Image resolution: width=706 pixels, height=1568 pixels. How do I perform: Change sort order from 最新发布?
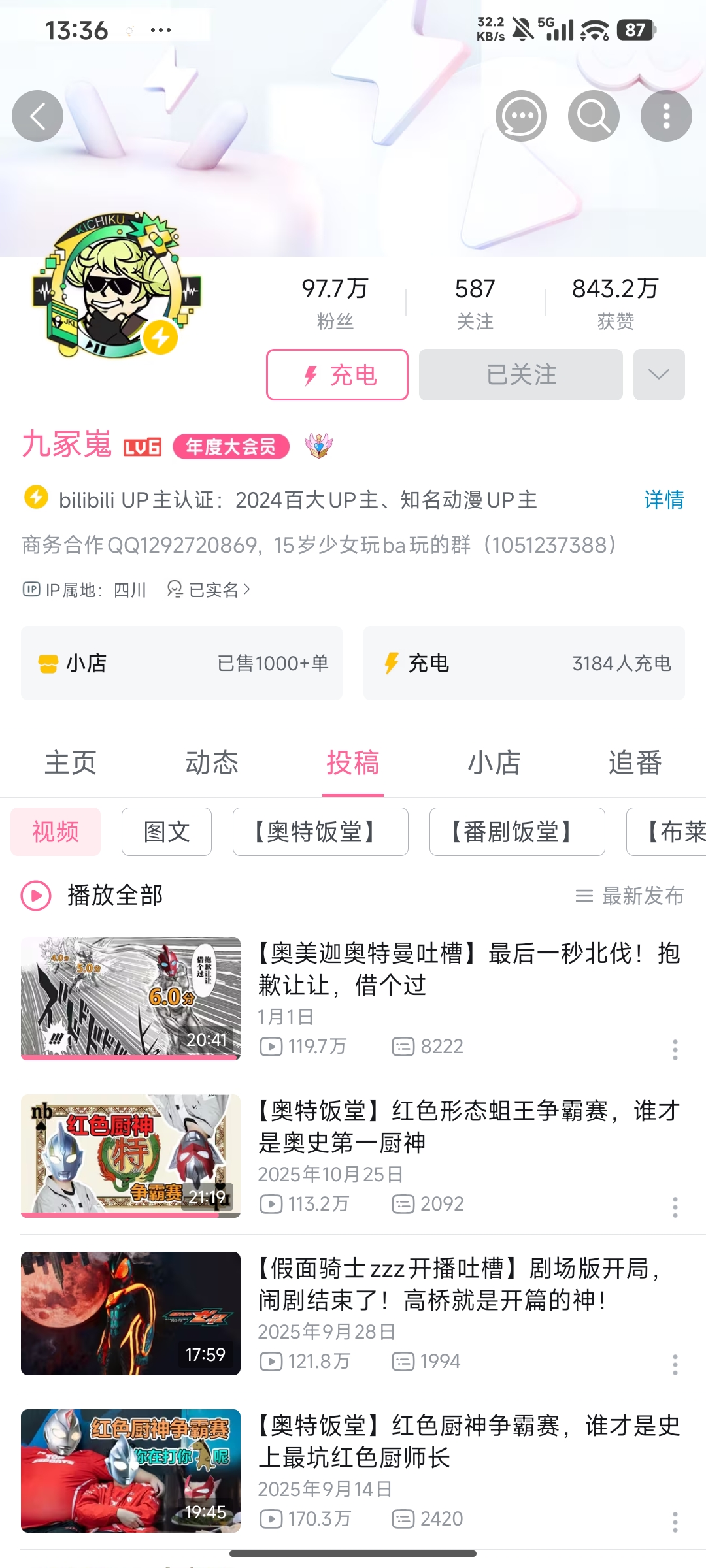click(630, 895)
